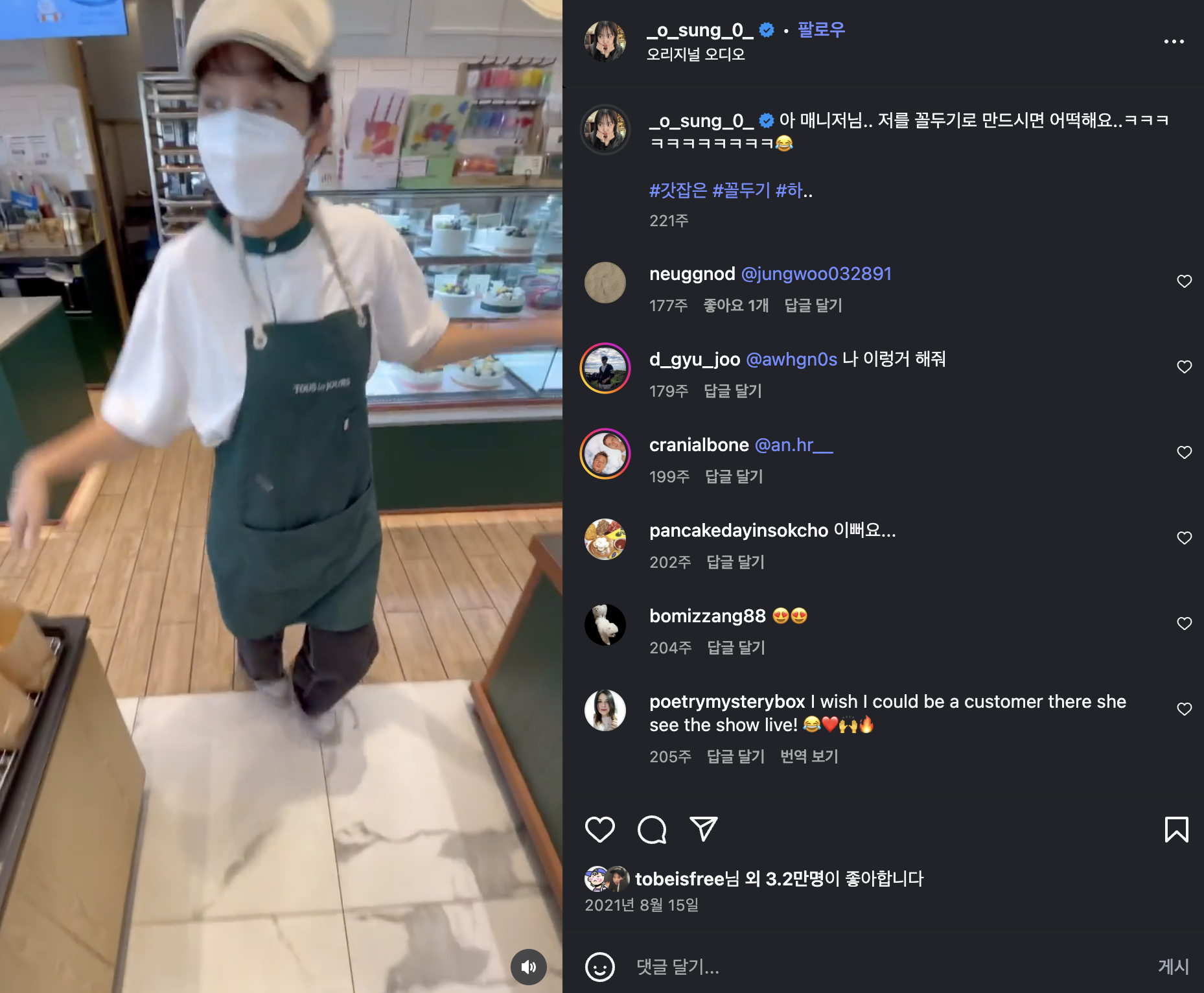
Task: Open the comment bubble icon
Action: pyautogui.click(x=651, y=830)
